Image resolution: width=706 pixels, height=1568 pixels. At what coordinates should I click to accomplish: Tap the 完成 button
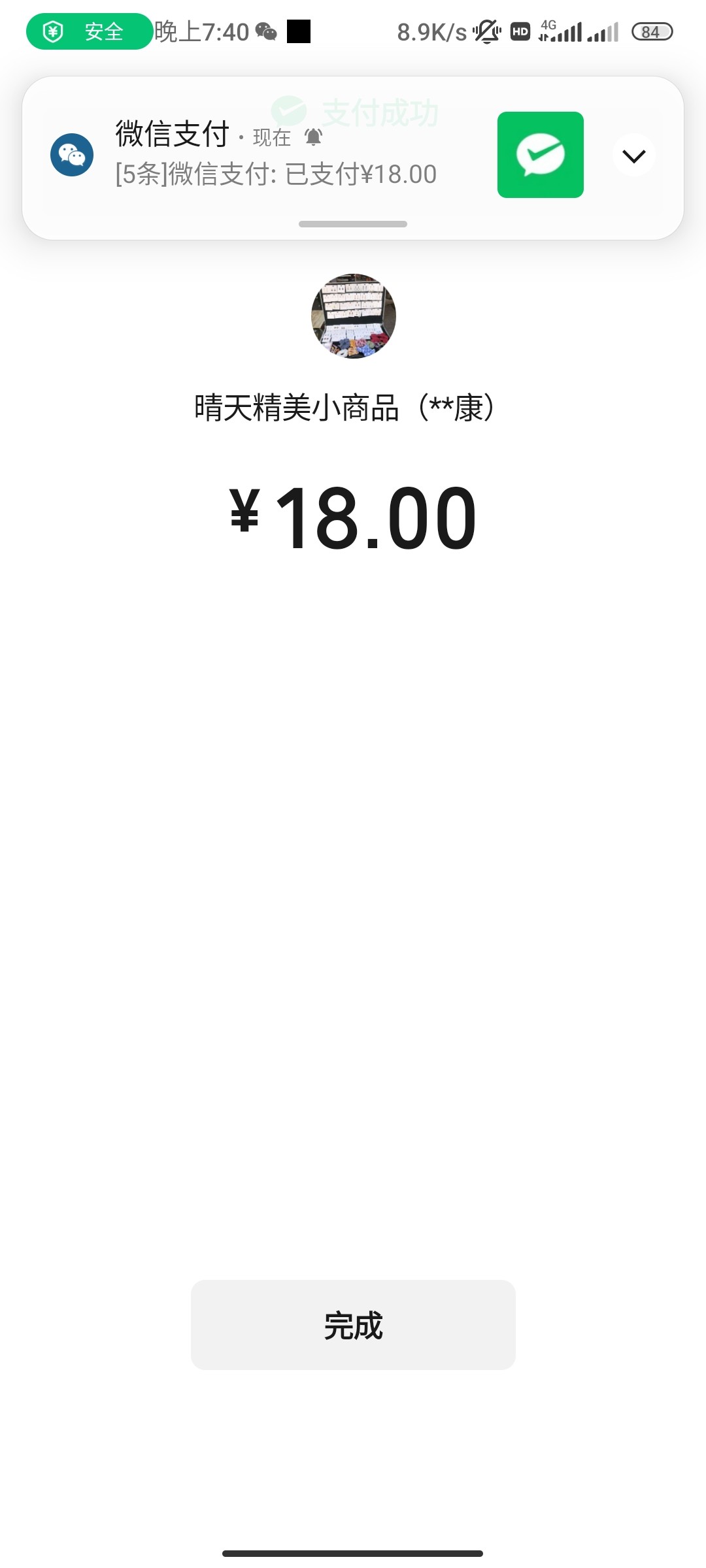click(353, 1325)
